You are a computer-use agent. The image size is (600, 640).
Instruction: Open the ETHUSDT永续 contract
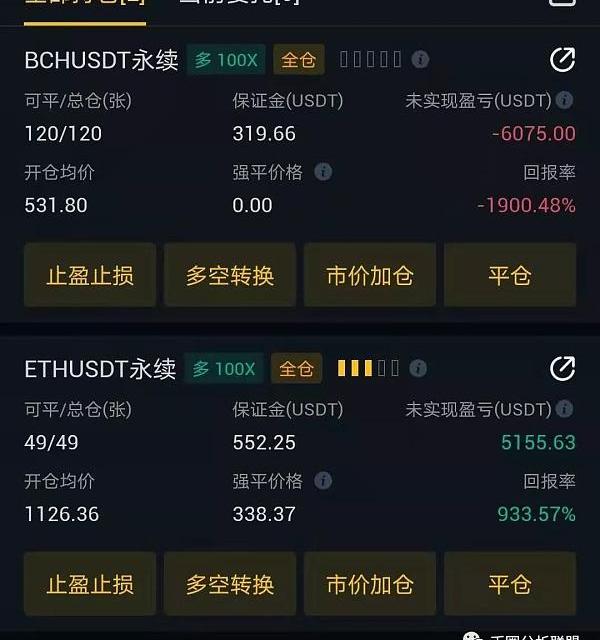100,369
